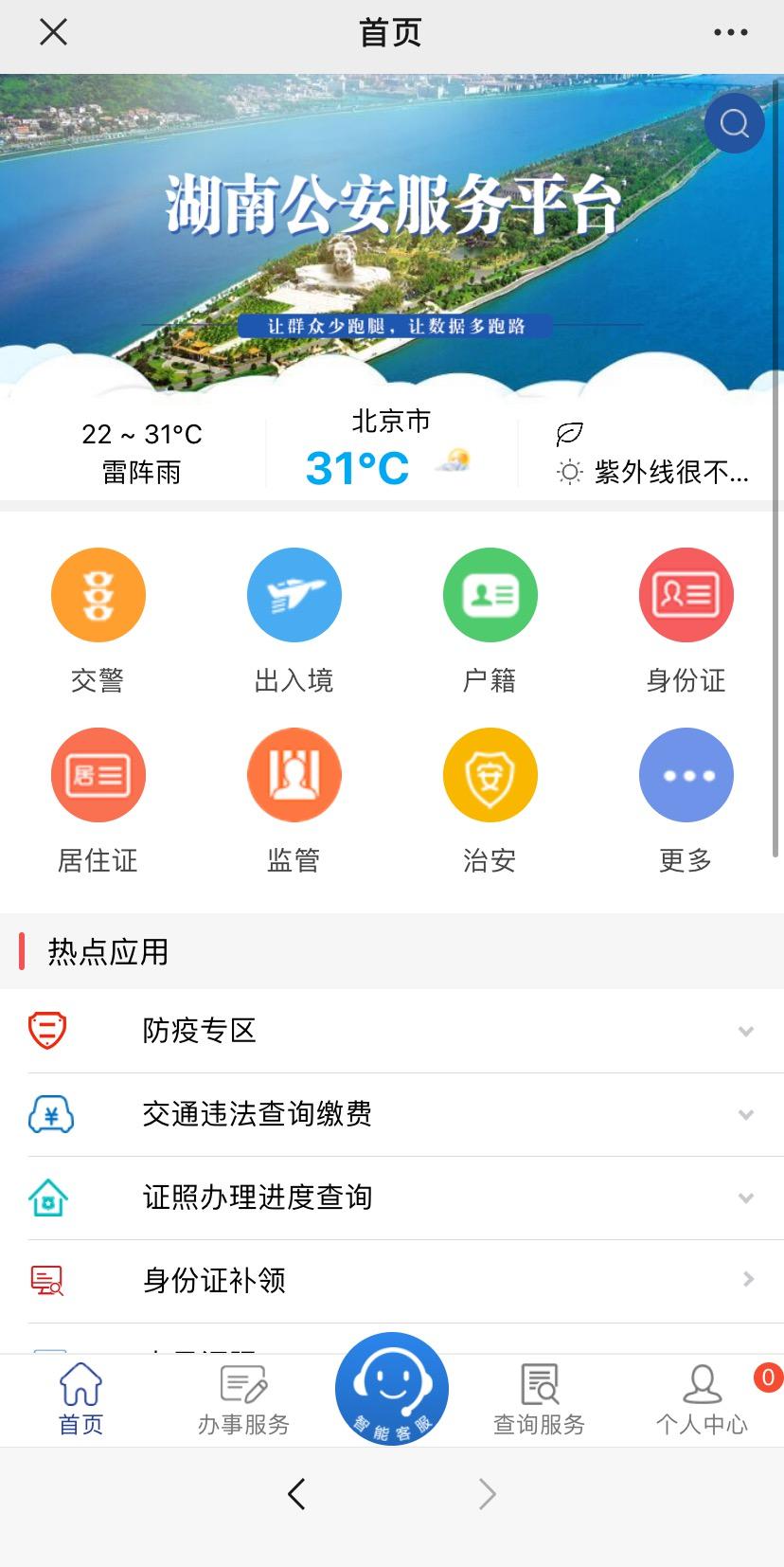
Task: Select the 监管 (Supervision) service icon
Action: click(x=294, y=774)
